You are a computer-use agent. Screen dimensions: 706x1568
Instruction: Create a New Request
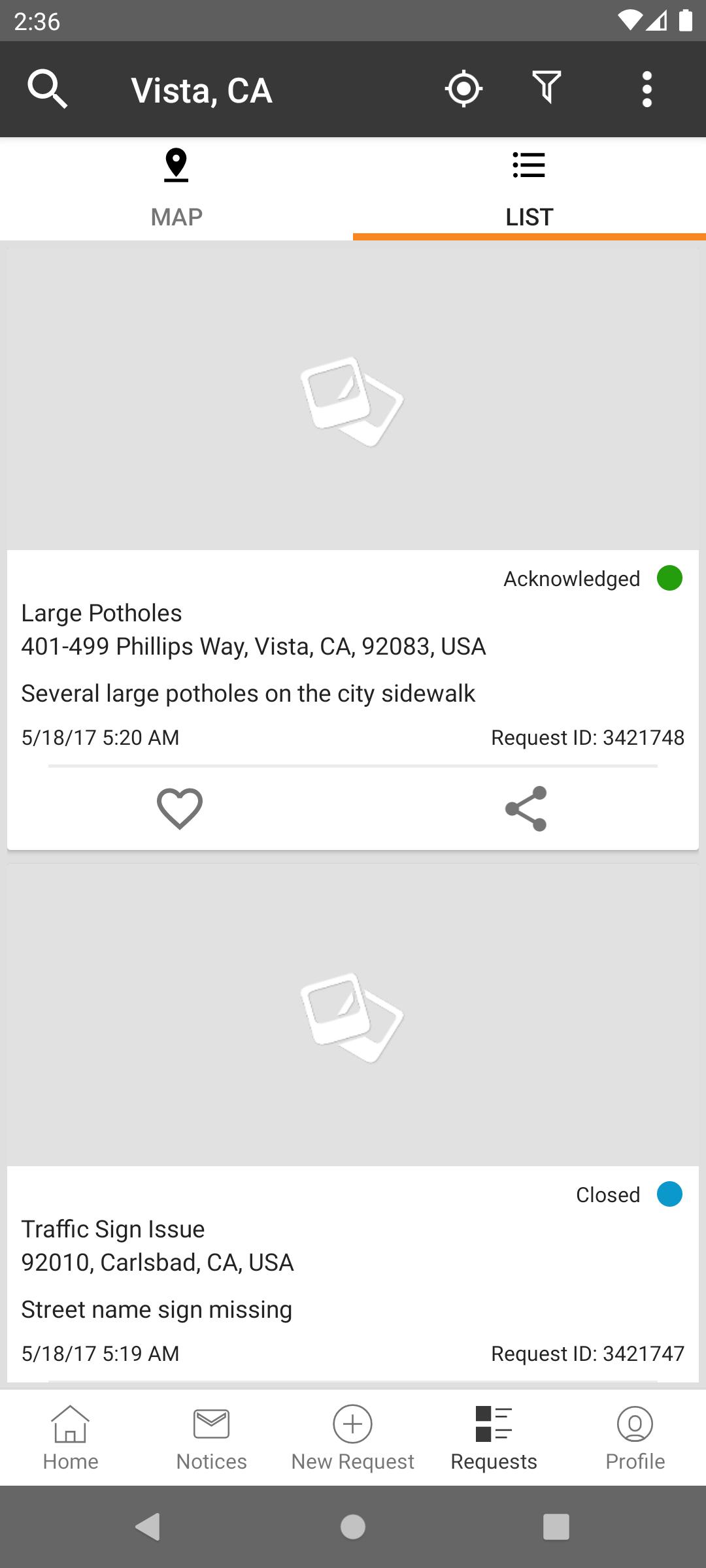pyautogui.click(x=353, y=1437)
